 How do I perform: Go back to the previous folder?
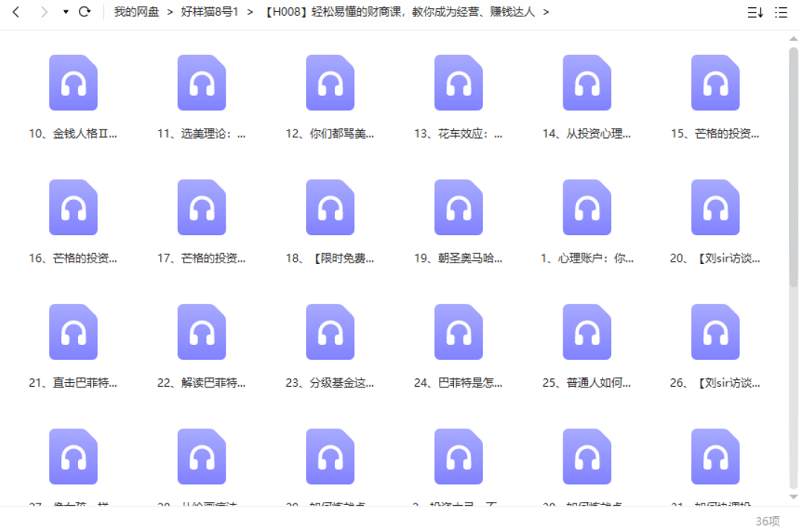(x=15, y=12)
